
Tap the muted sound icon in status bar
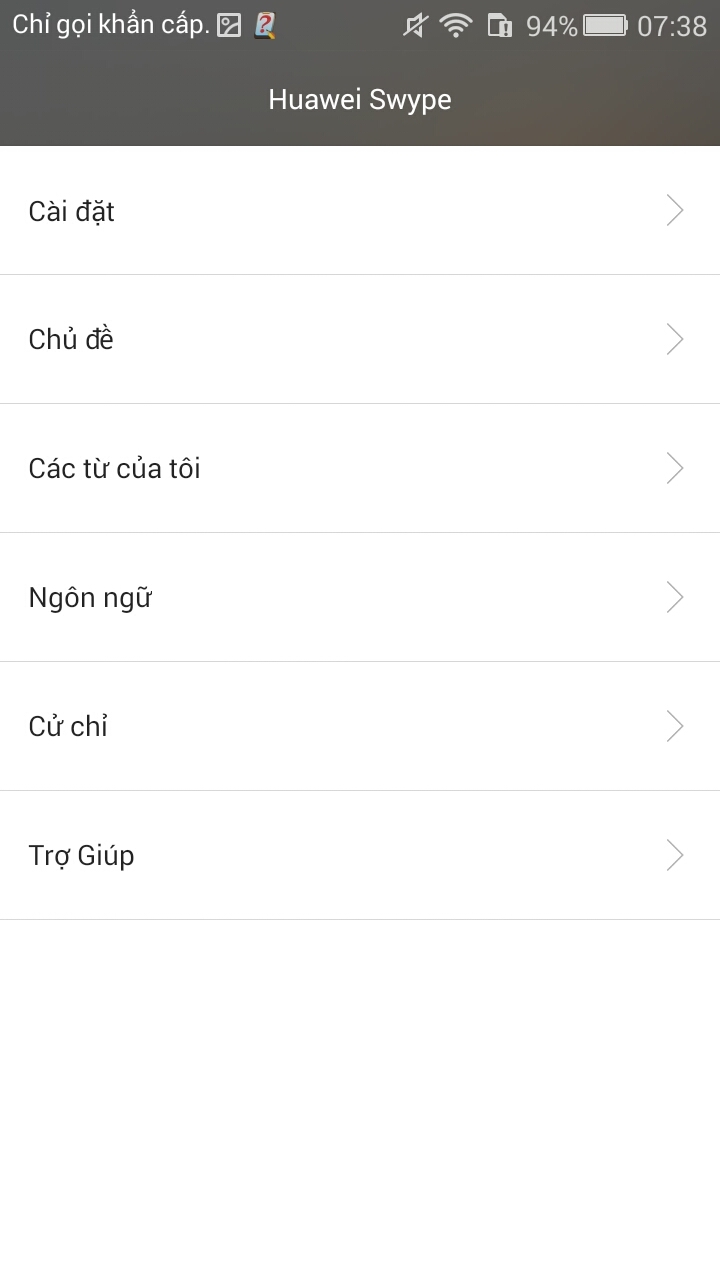[x=414, y=25]
